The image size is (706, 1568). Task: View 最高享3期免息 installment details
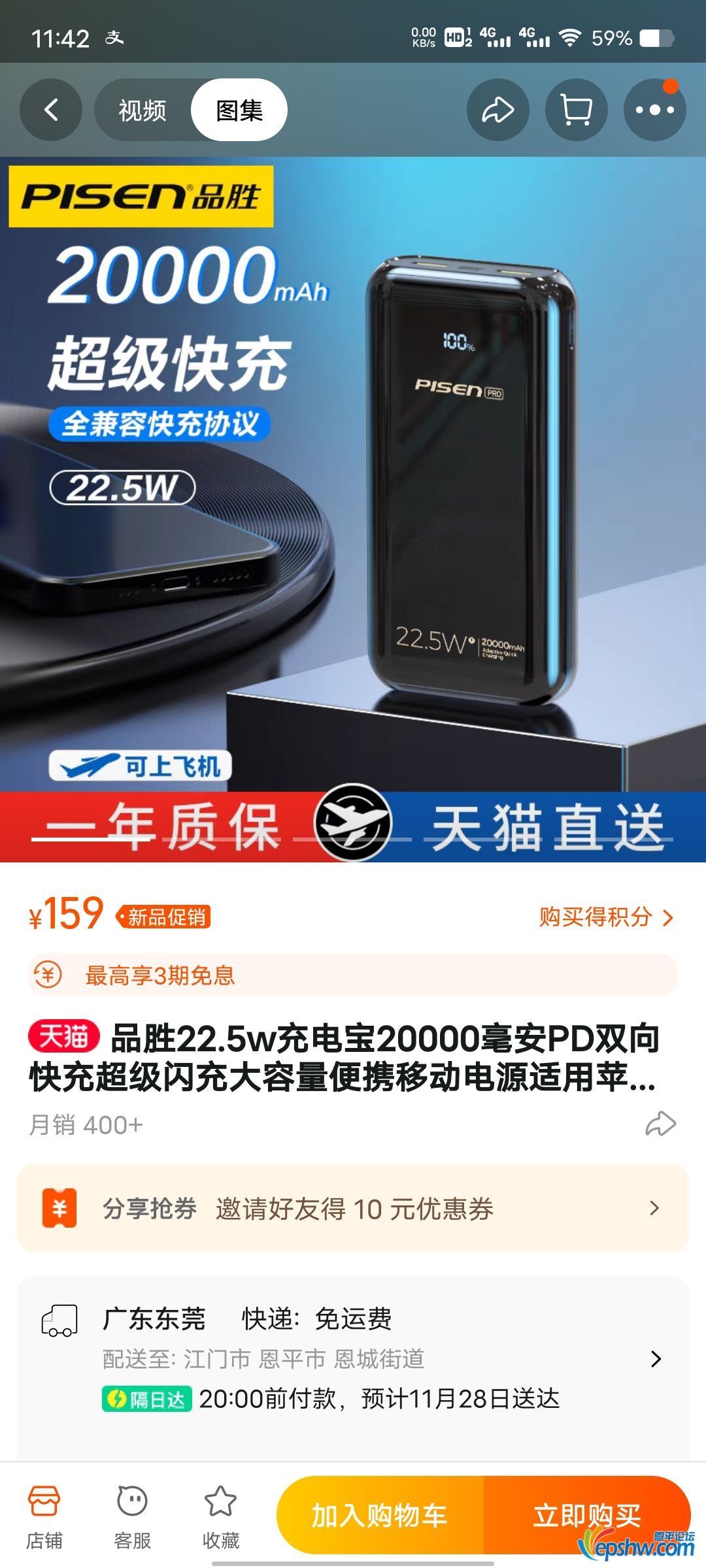coord(353,975)
